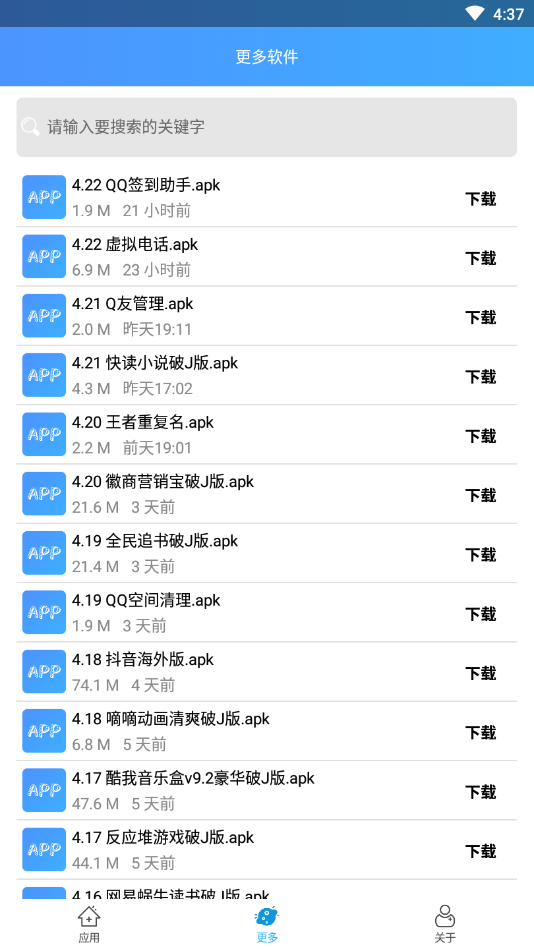Tap 下载 for 4.21 Q友管理.apk

[x=480, y=317]
